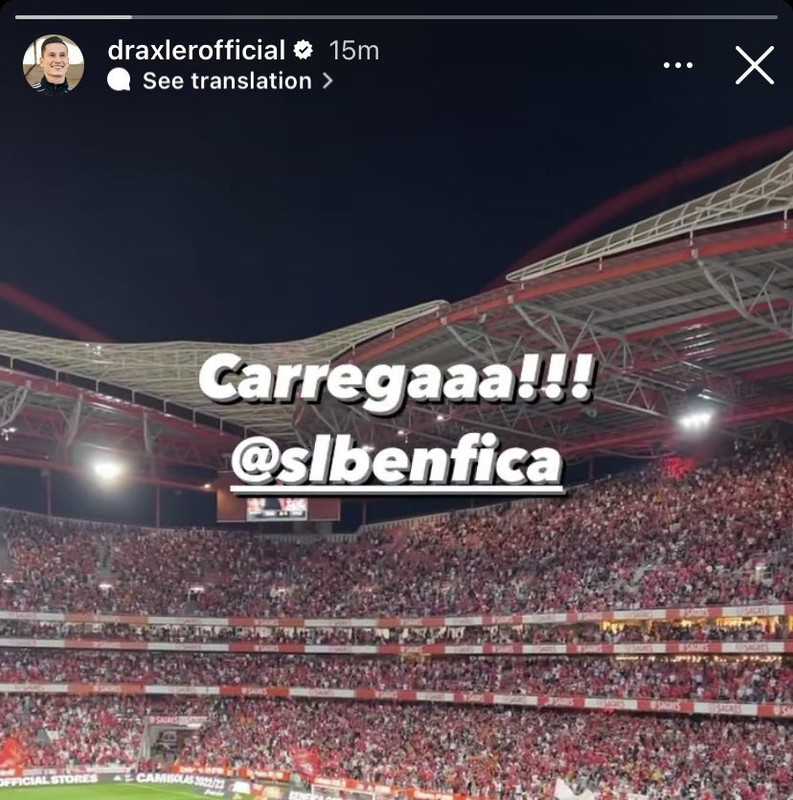Close the story viewer
The image size is (793, 800).
pyautogui.click(x=754, y=65)
